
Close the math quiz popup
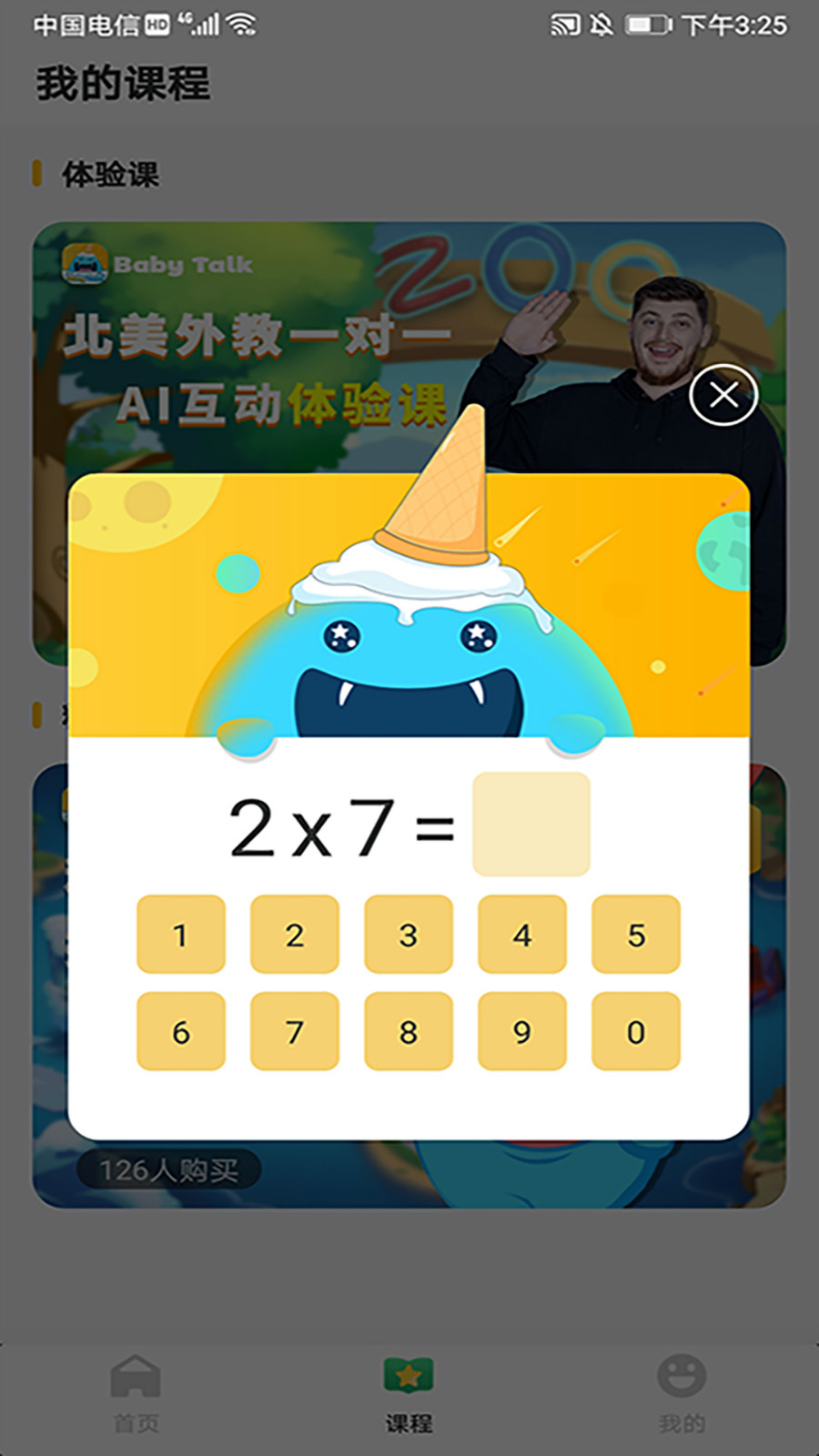[x=723, y=395]
